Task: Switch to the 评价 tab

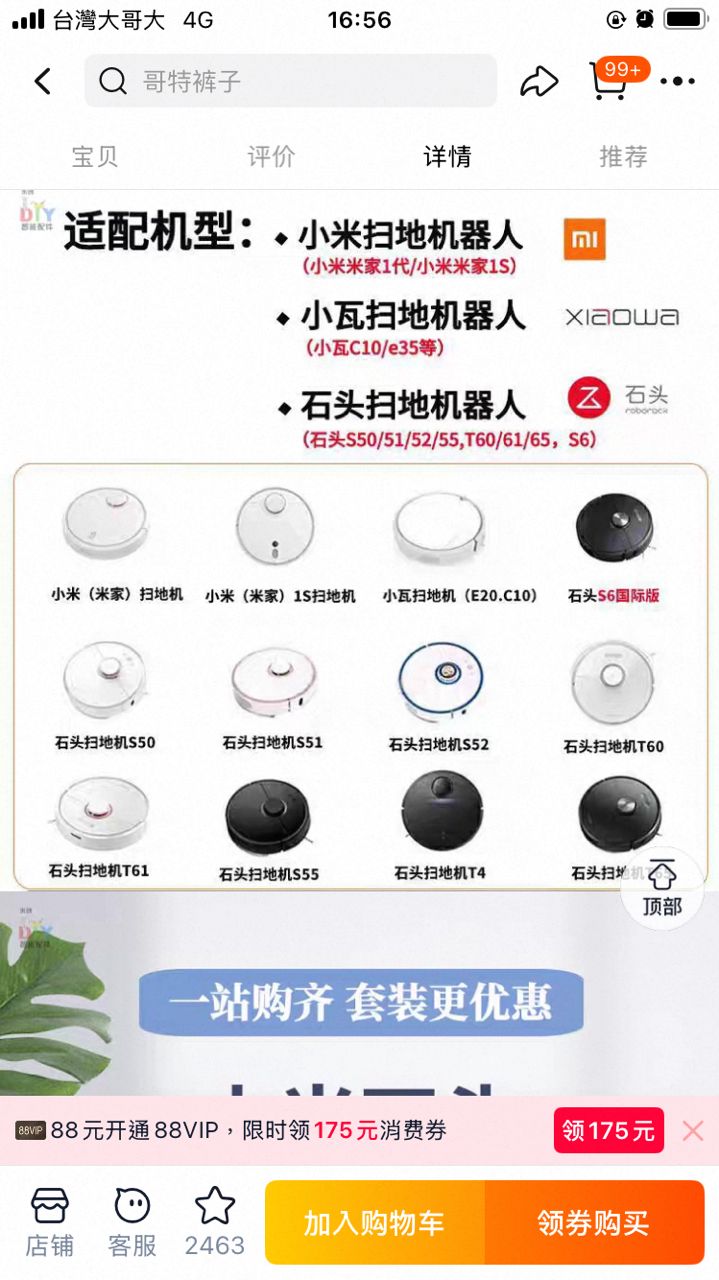Action: 271,156
